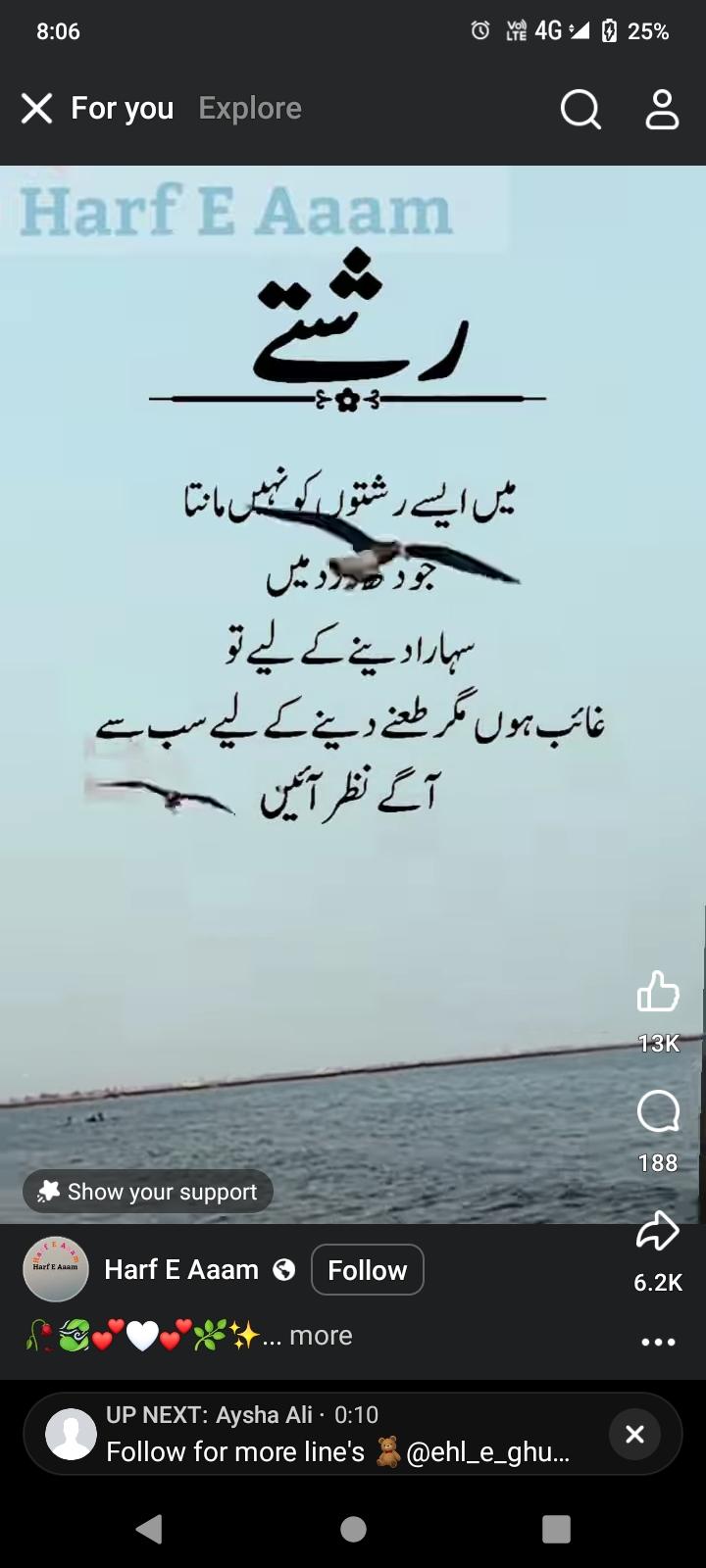706x1568 pixels.
Task: Open your profile icon
Action: click(662, 110)
